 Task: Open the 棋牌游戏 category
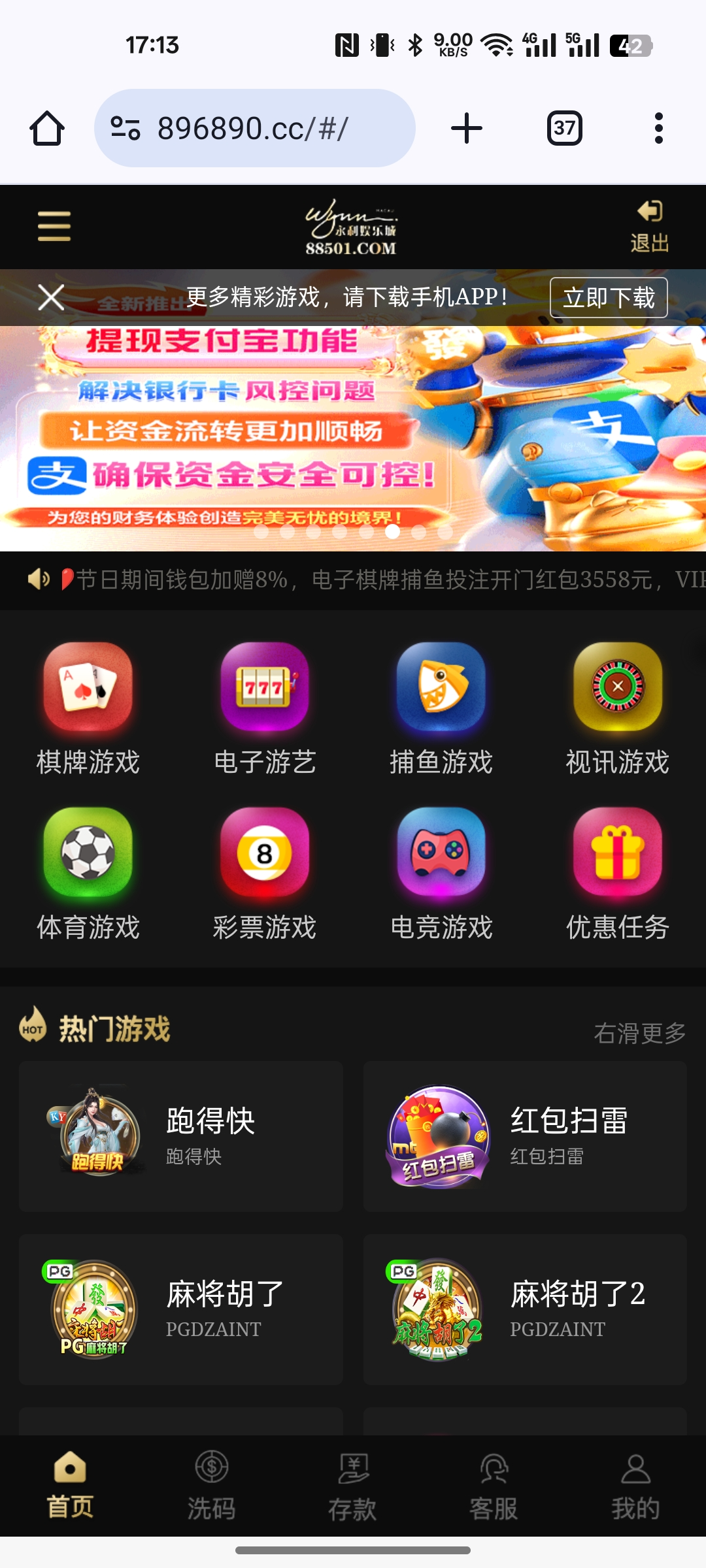pyautogui.click(x=88, y=709)
